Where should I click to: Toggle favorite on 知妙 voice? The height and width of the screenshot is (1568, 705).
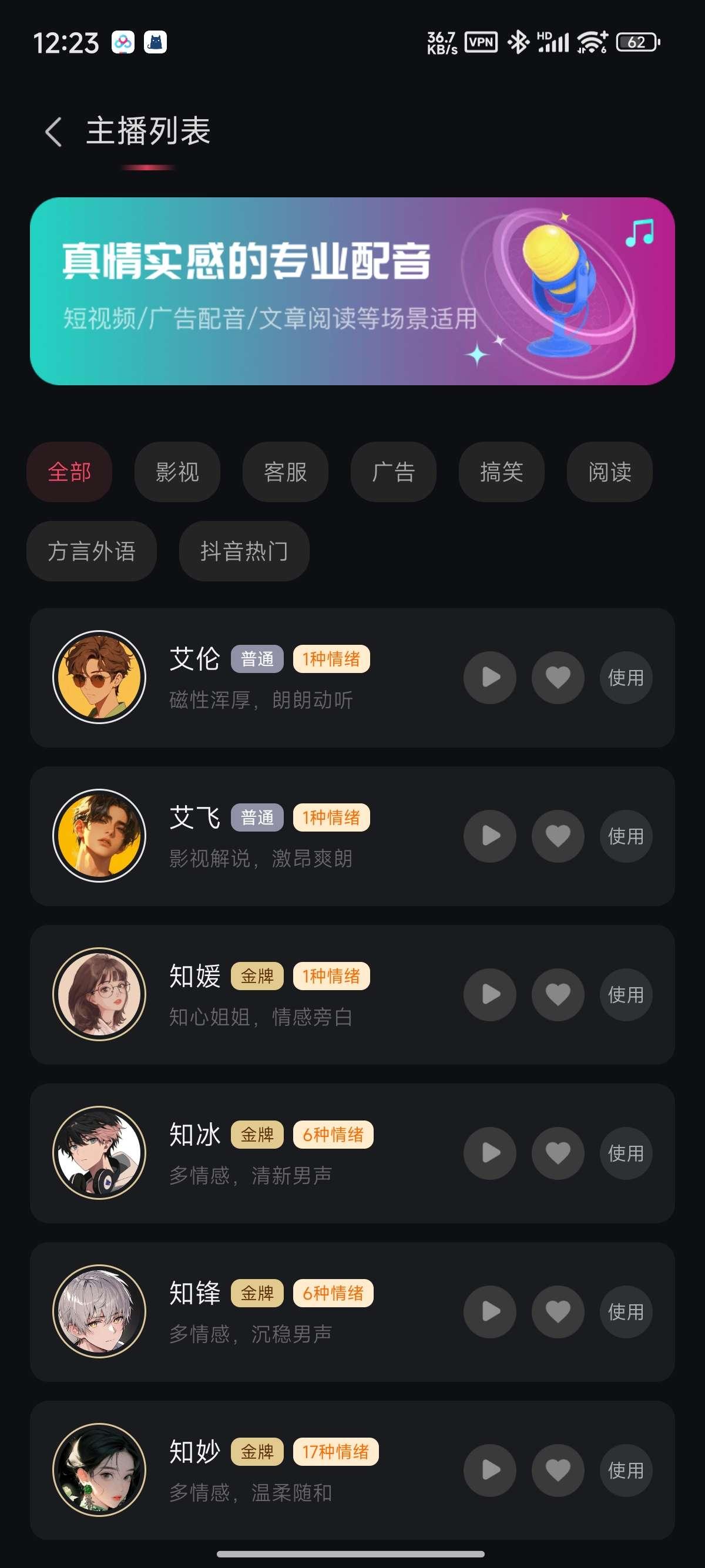[x=557, y=1471]
